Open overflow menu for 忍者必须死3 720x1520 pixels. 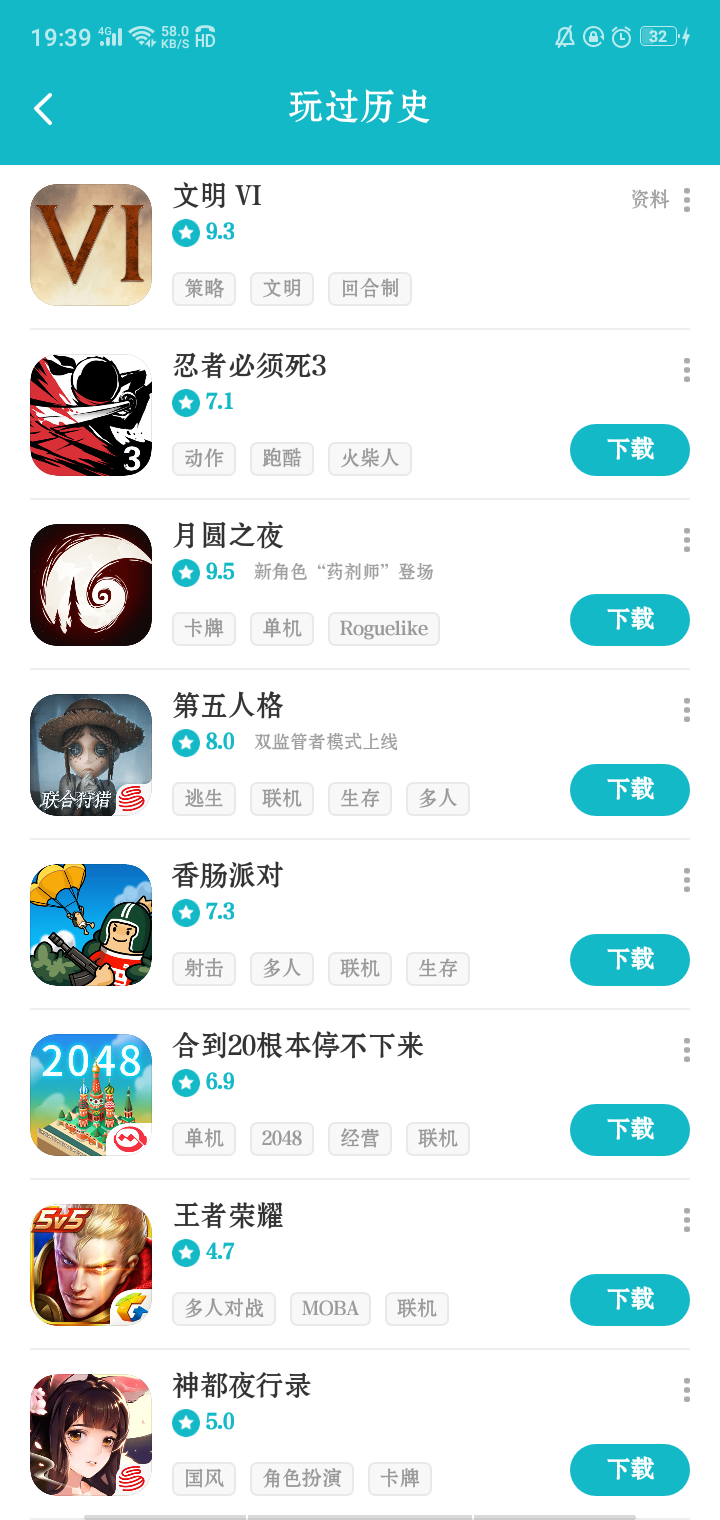point(687,370)
